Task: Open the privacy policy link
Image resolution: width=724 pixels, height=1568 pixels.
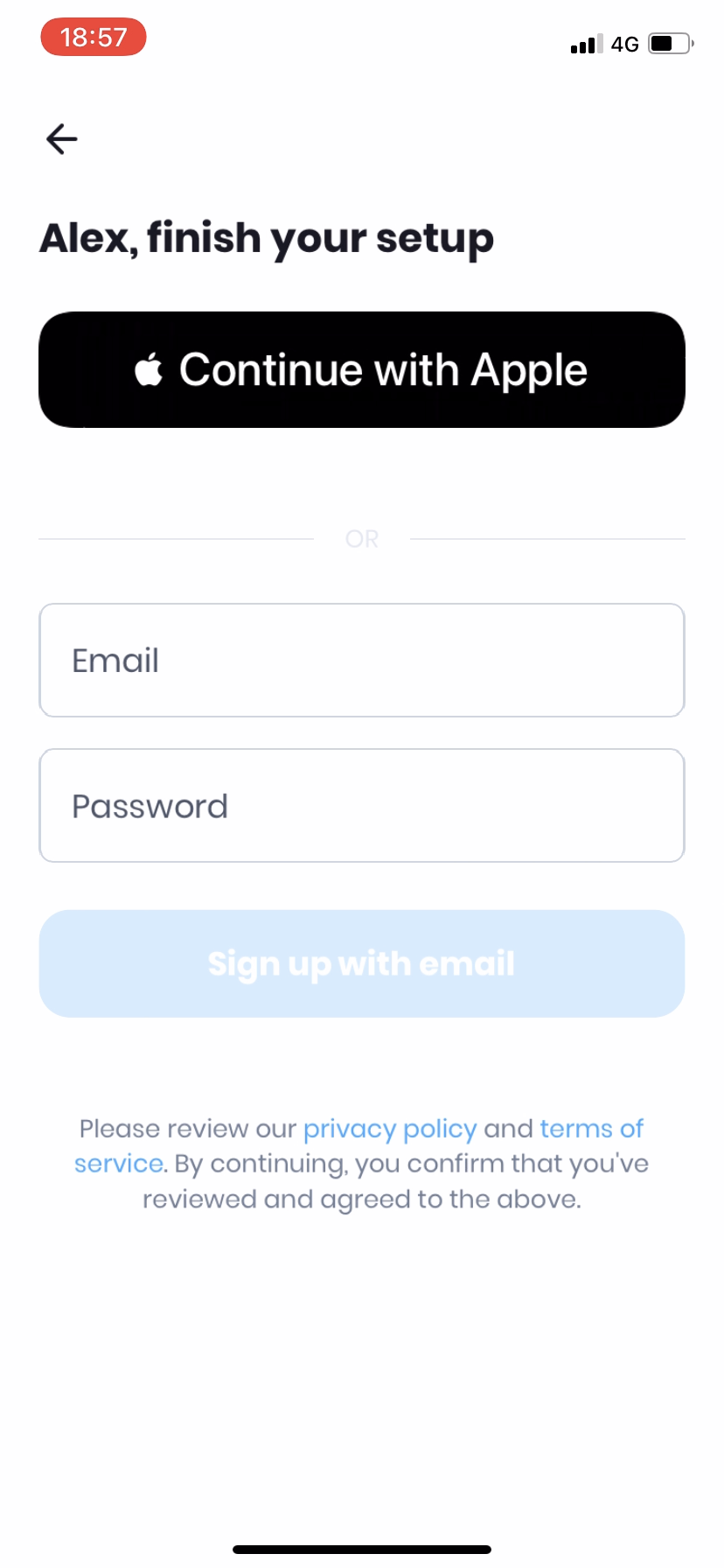Action: [389, 1128]
